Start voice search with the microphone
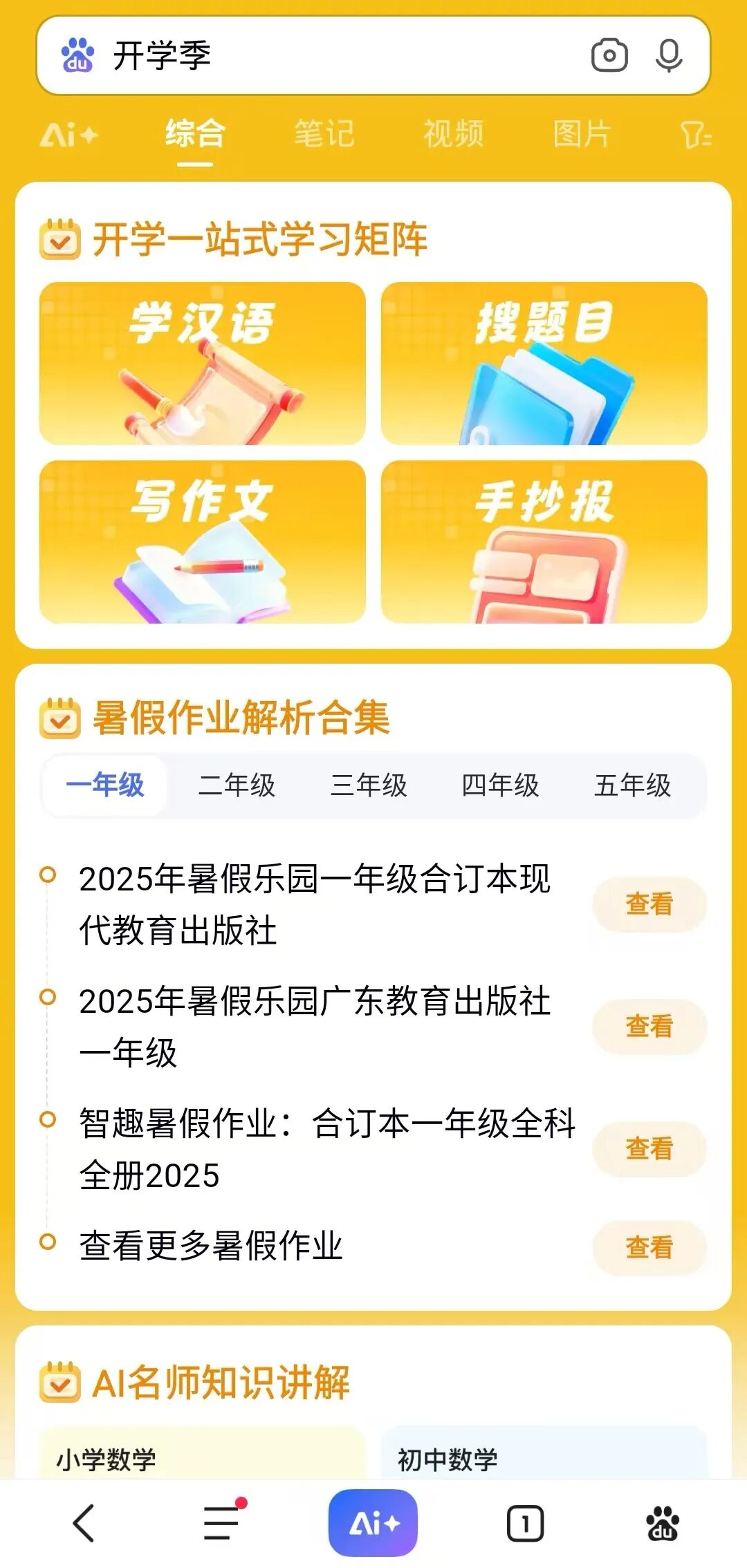747x1568 pixels. coord(669,55)
